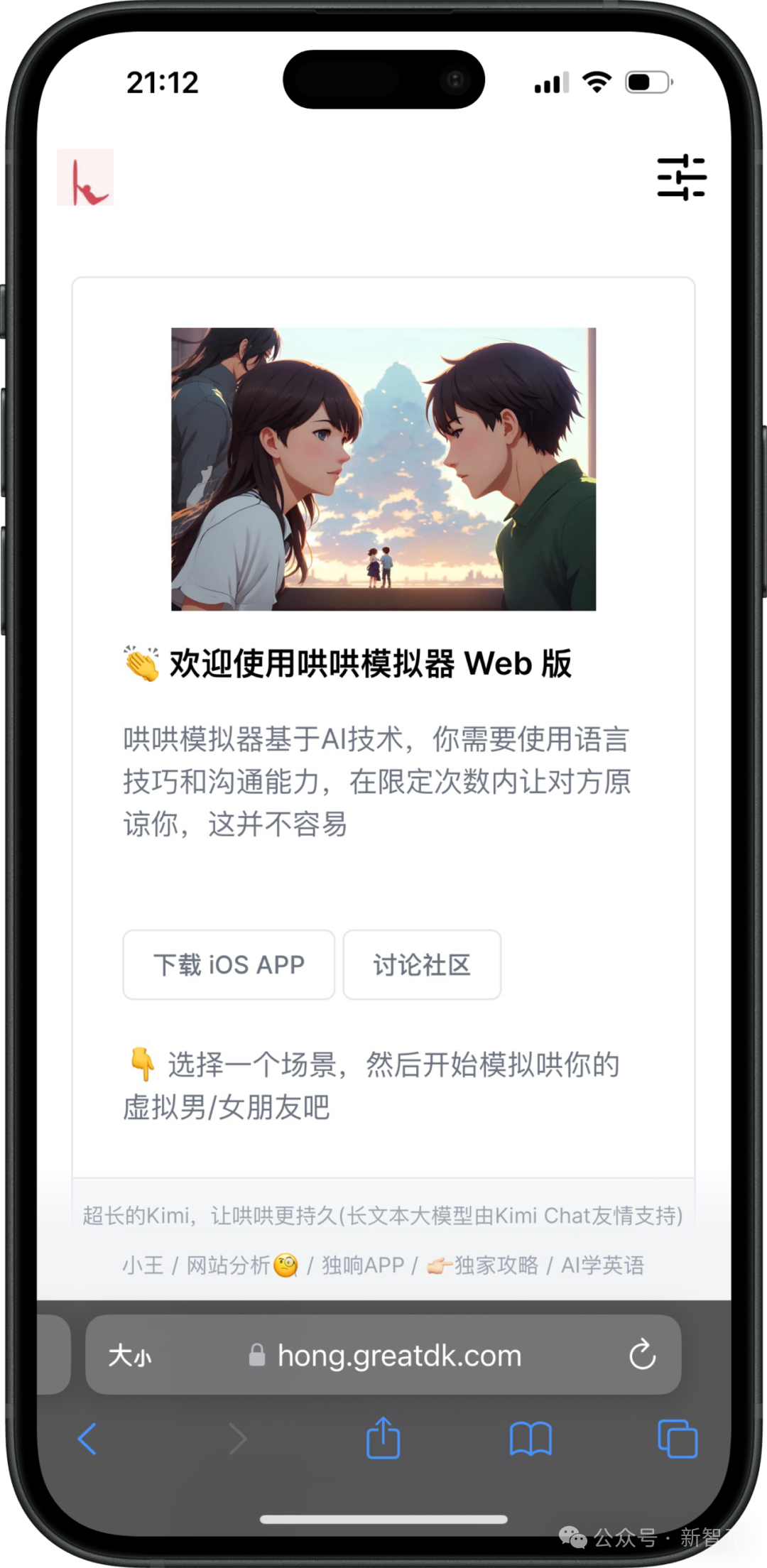Go back with Safari's back arrow
767x1568 pixels.
click(87, 1439)
